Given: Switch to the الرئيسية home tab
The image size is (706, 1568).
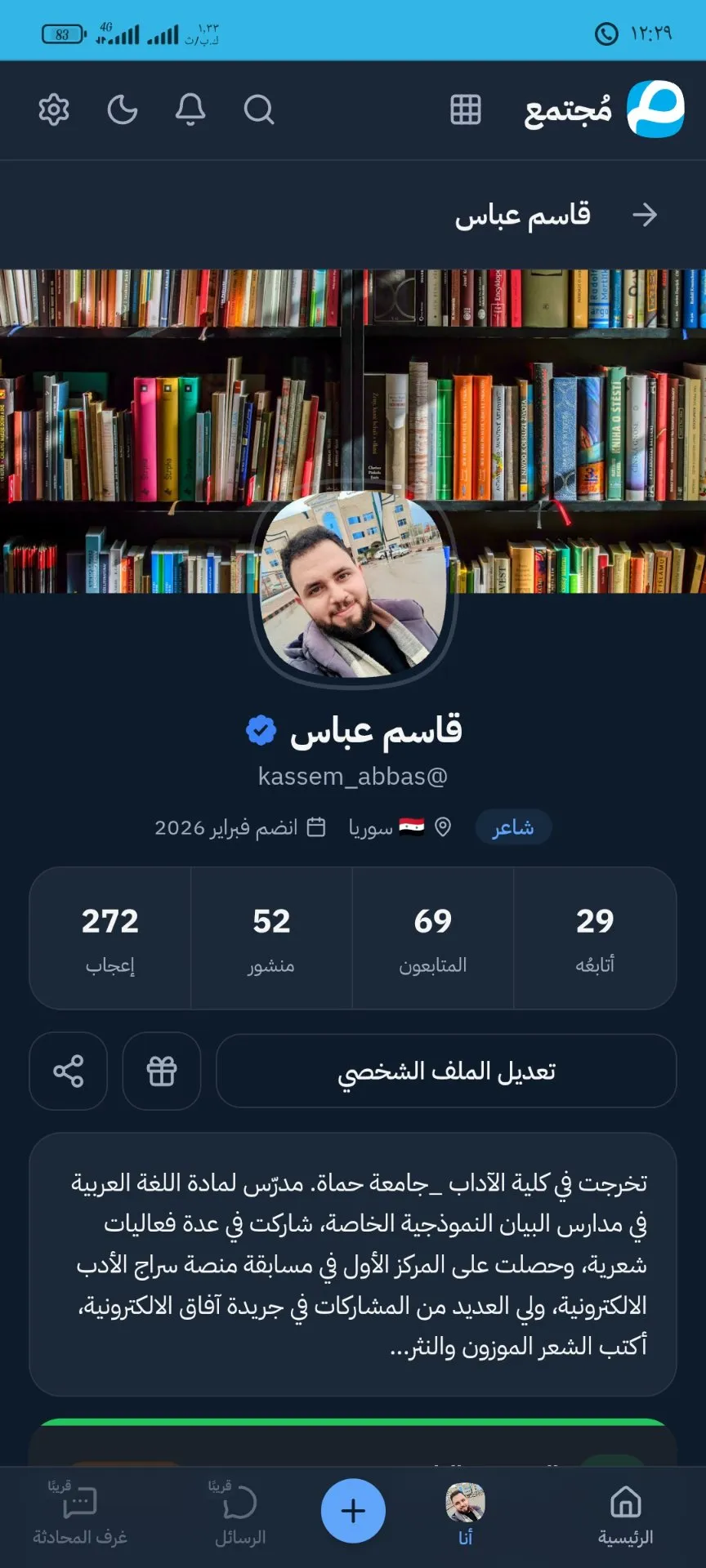Looking at the screenshot, I should click(x=625, y=1516).
